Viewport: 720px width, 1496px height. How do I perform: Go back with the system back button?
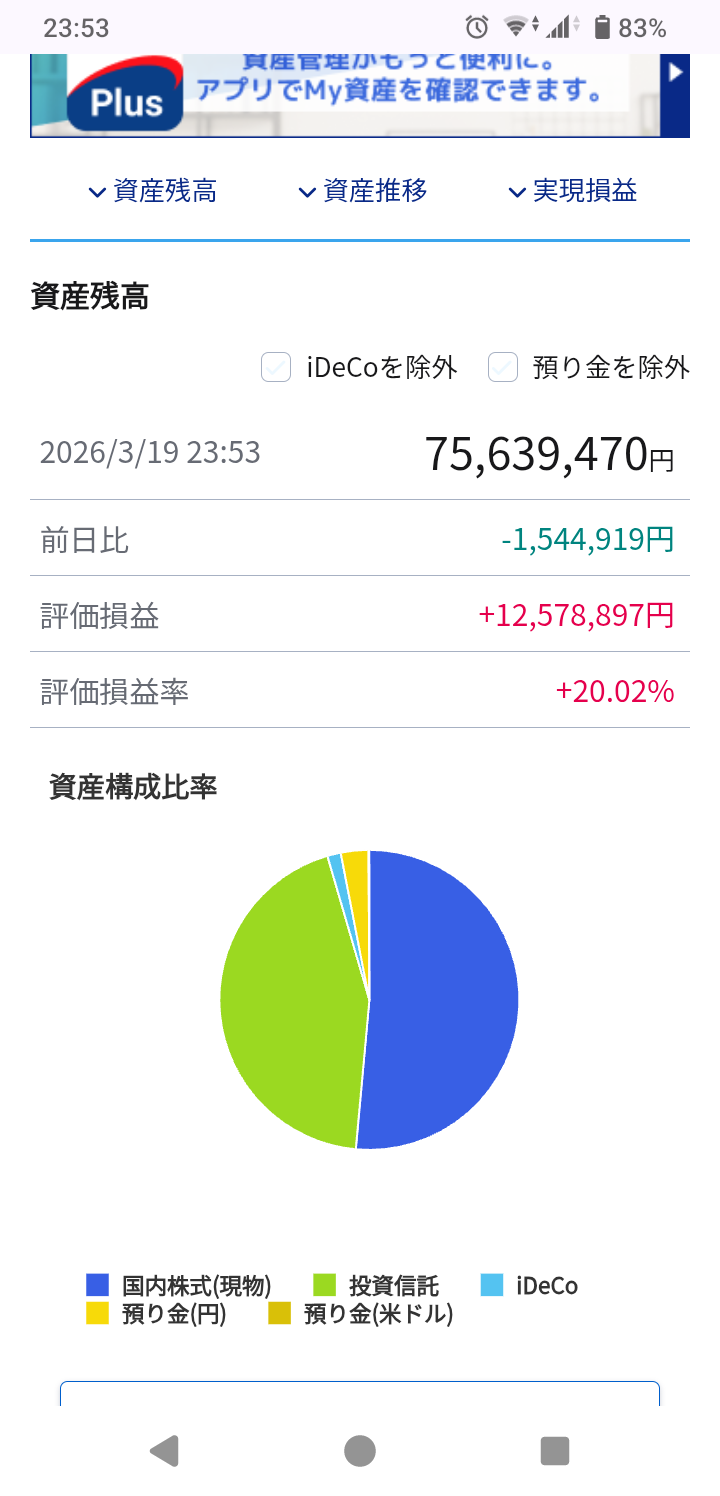pyautogui.click(x=163, y=1450)
